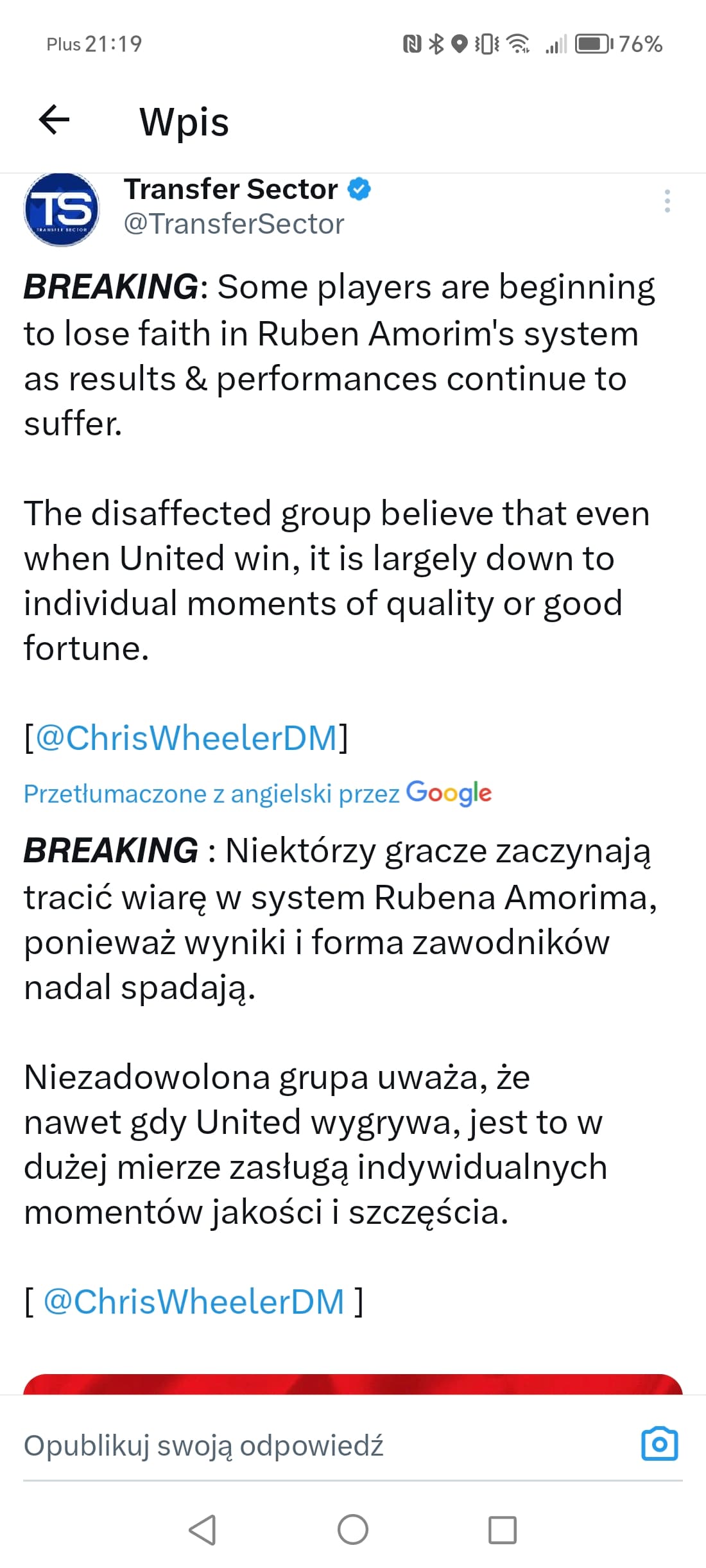Open Transfer Sector's profile picture
This screenshot has height=1568, width=706.
62,209
